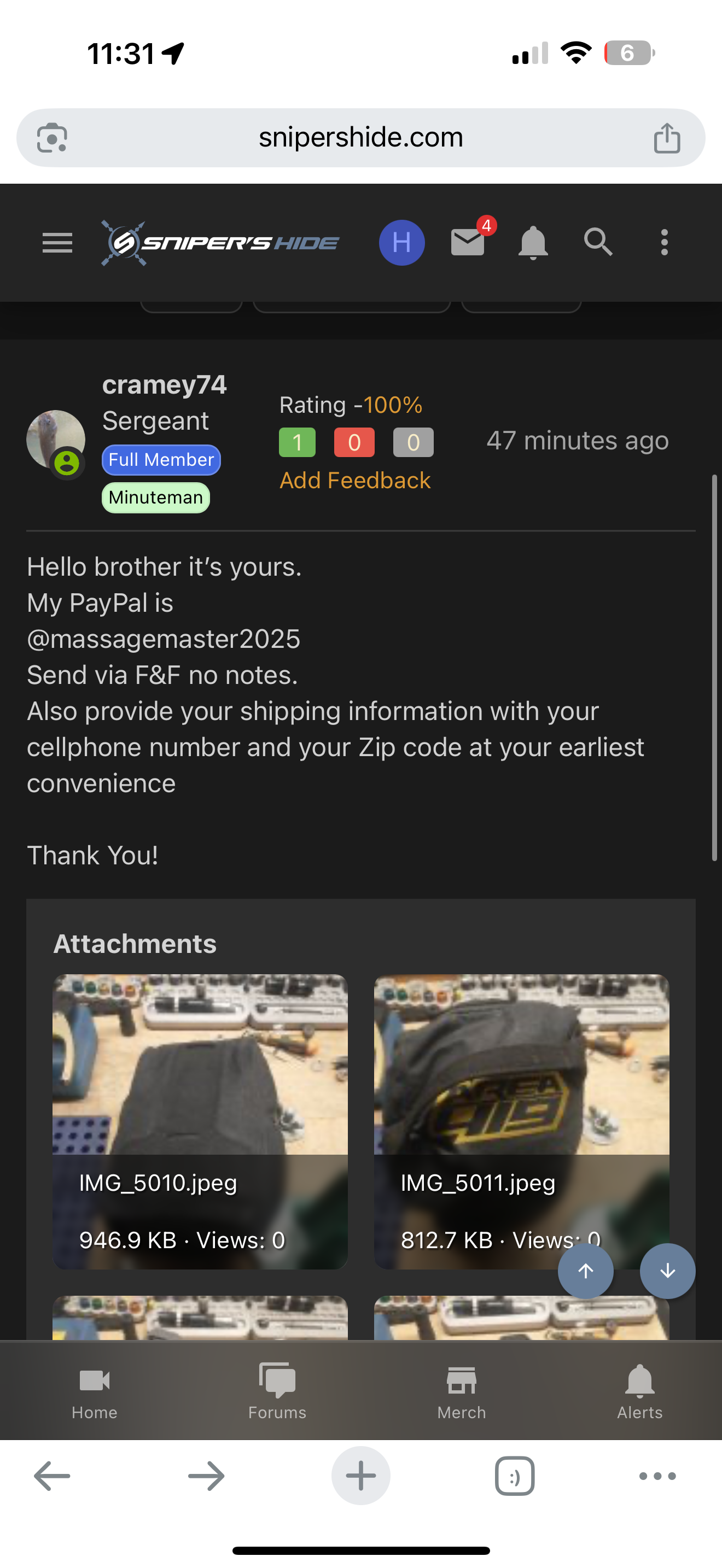Open the hamburger navigation menu

[57, 242]
